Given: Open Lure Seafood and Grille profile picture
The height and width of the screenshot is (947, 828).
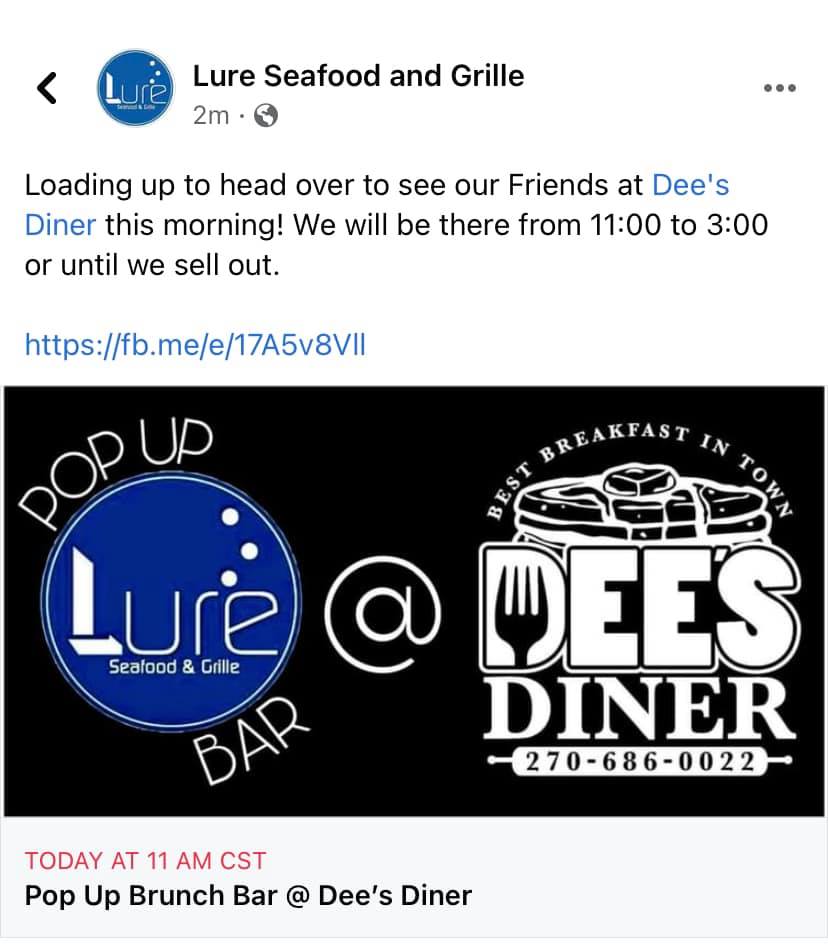Looking at the screenshot, I should click(132, 90).
